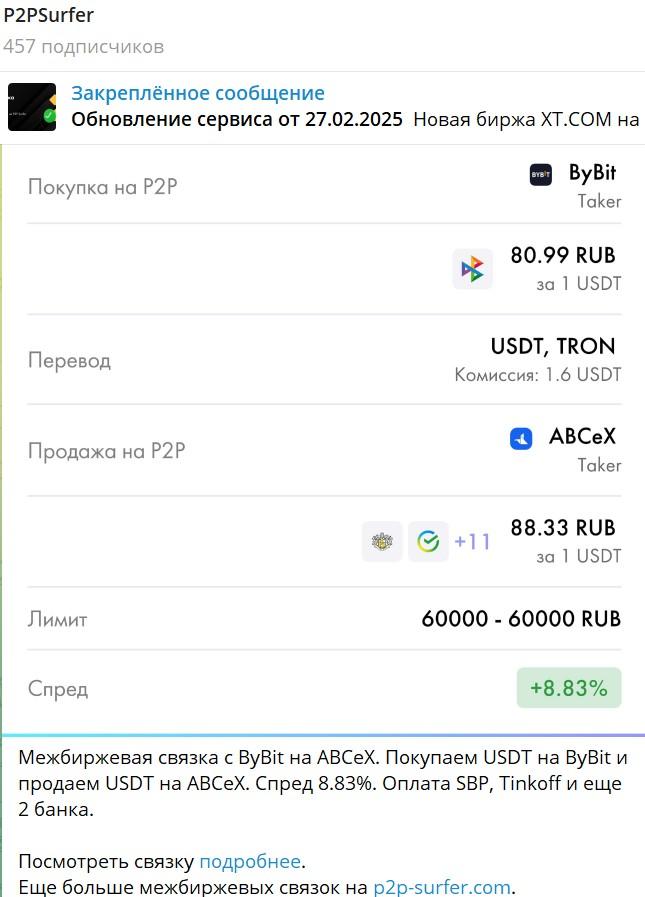Follow the "подробнее" link
The width and height of the screenshot is (645, 897).
click(249, 861)
